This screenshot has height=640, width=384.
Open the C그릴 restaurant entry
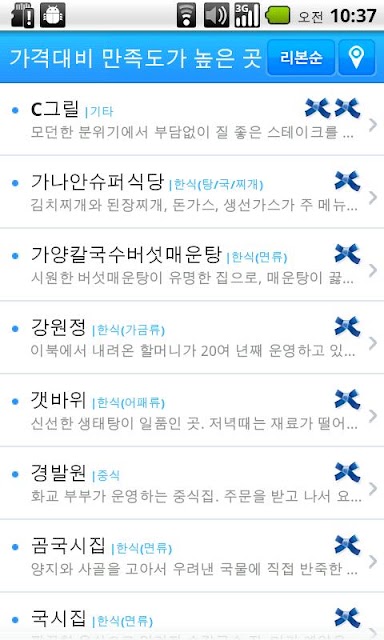click(x=192, y=119)
